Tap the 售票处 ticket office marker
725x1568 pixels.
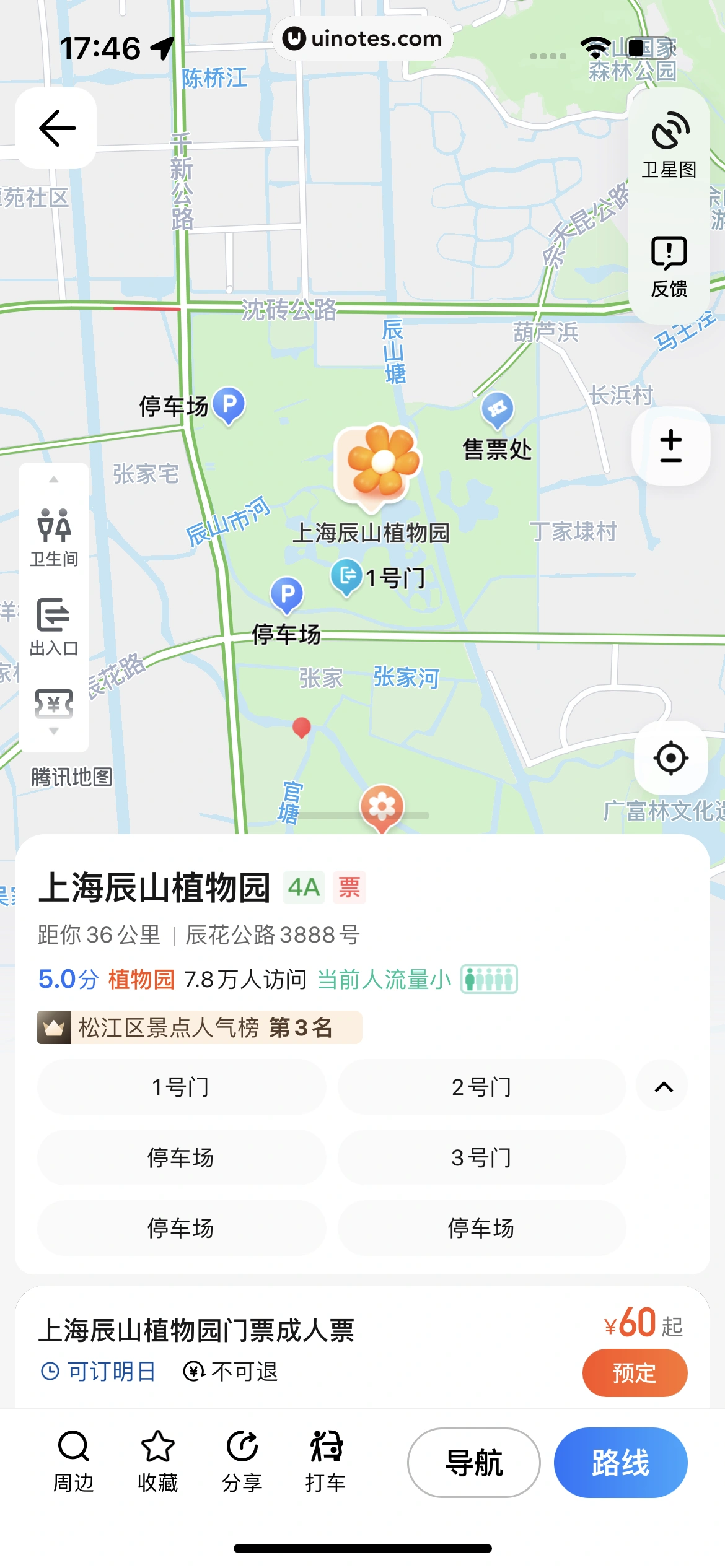pyautogui.click(x=497, y=411)
